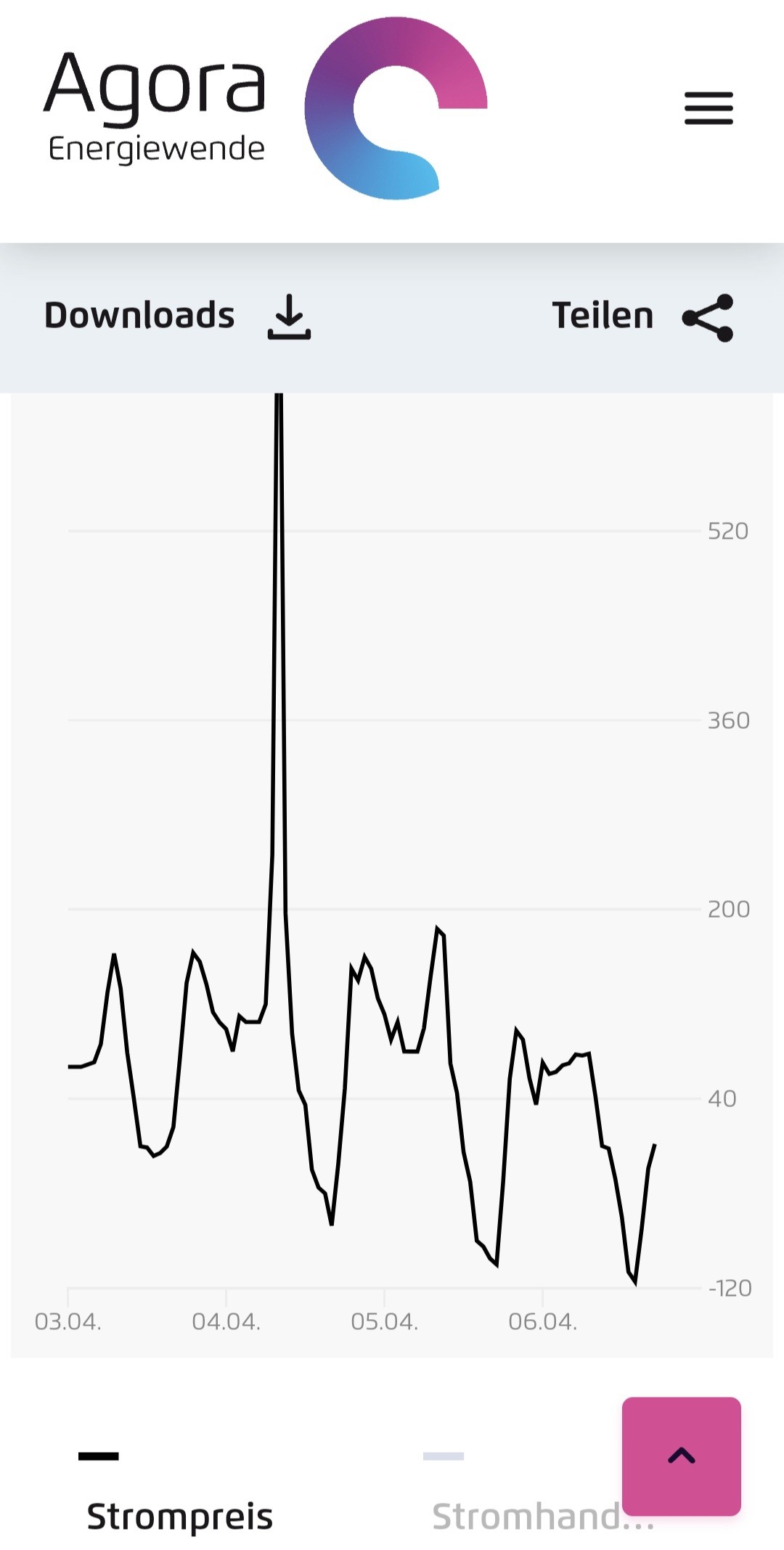Jump back to top of page
Screen dimensions: 784x1550
tap(681, 1456)
